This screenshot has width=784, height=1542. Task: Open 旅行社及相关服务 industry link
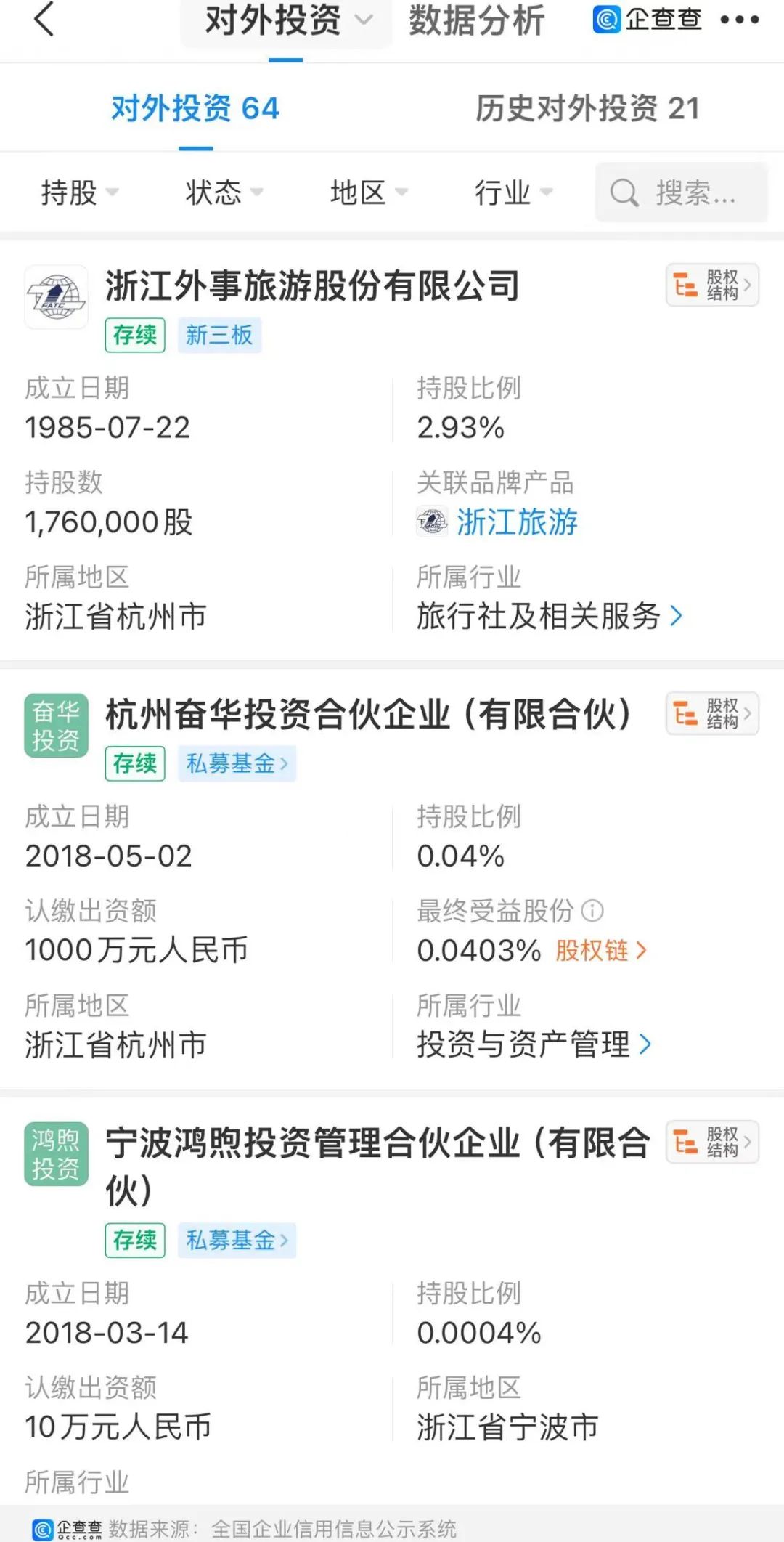[x=549, y=617]
